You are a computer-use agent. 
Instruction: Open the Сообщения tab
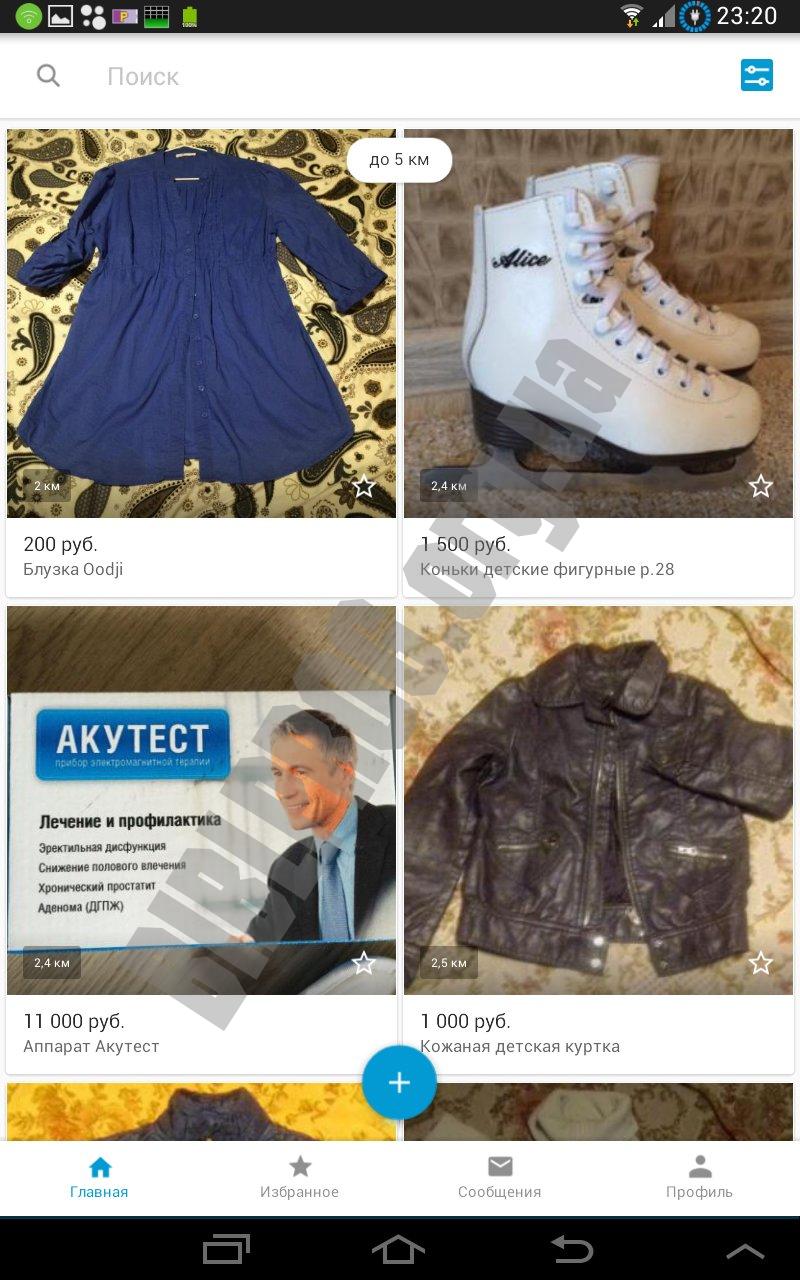pyautogui.click(x=499, y=1177)
